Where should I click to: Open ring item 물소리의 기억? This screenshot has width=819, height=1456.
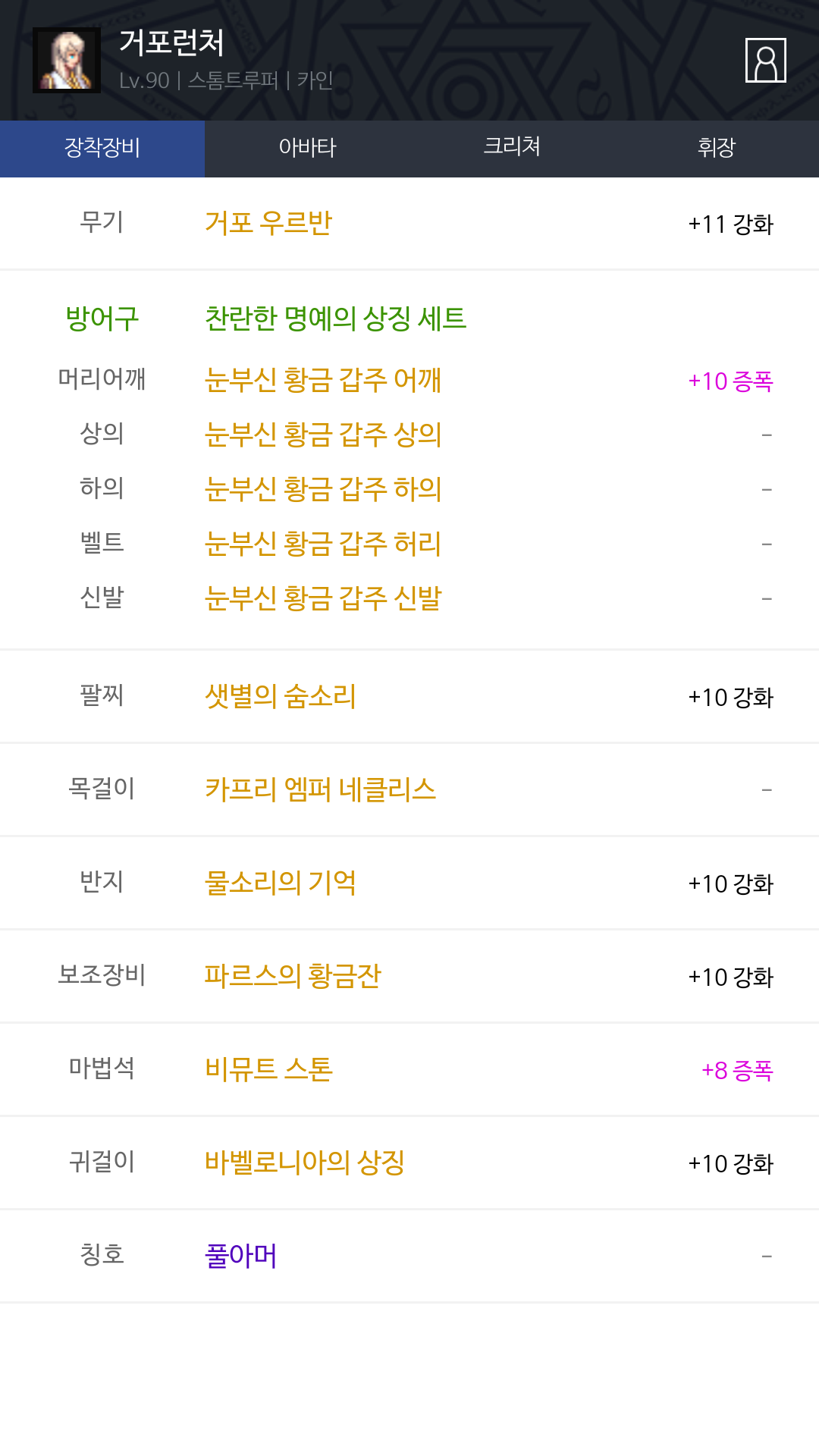(281, 883)
